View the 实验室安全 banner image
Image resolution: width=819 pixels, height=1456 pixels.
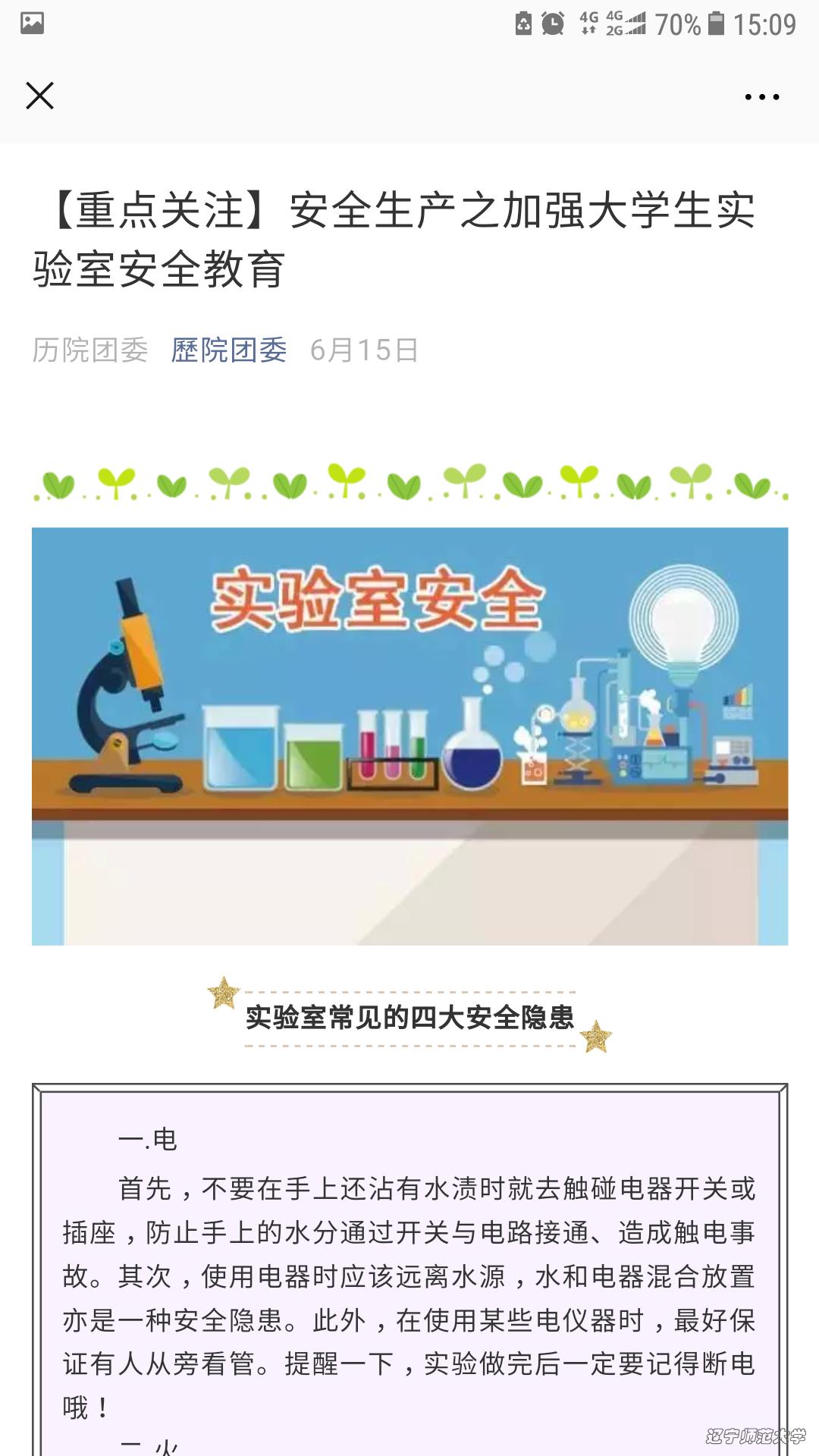[409, 736]
